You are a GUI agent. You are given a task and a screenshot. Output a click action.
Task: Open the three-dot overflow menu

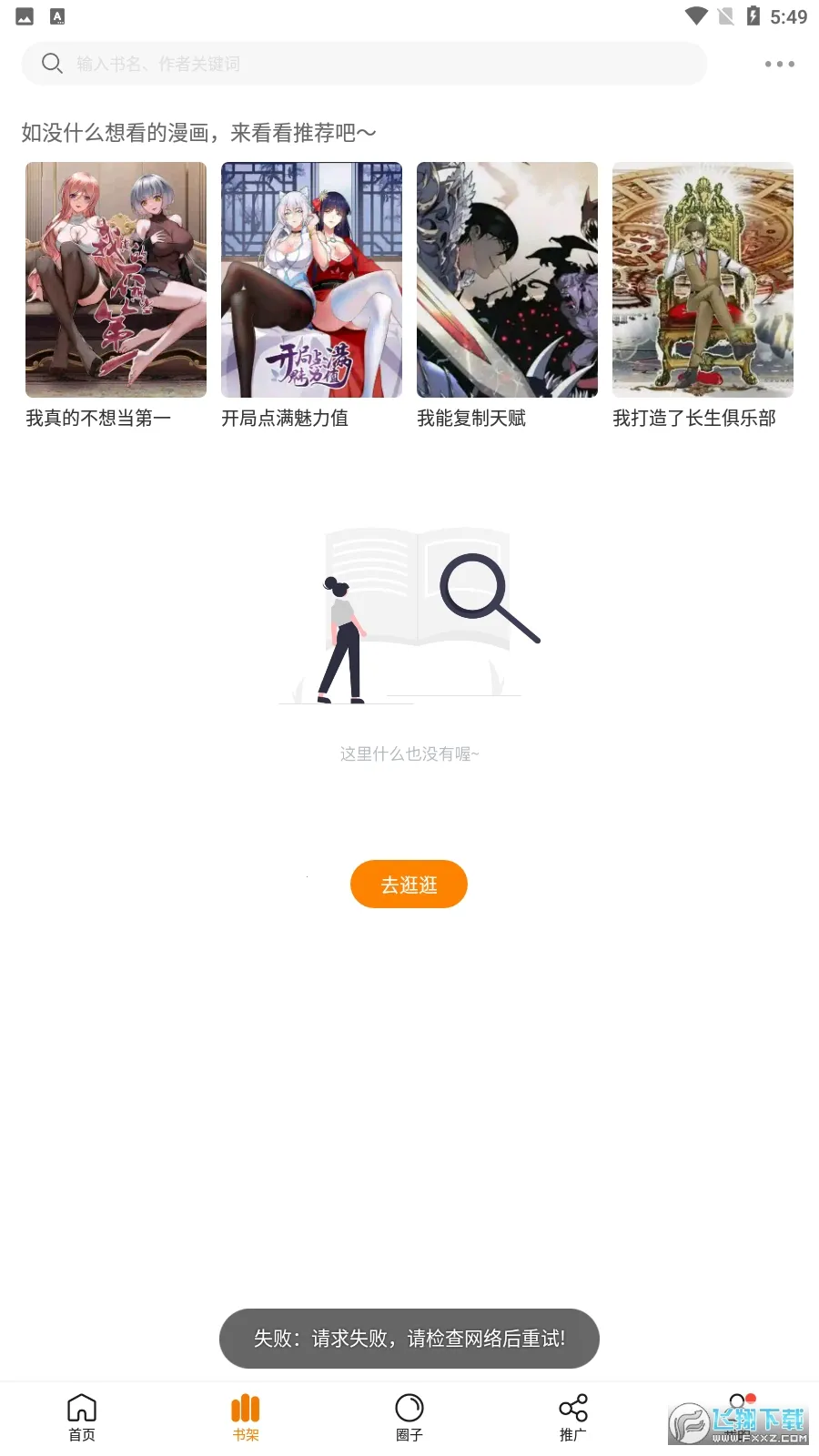tap(778, 64)
